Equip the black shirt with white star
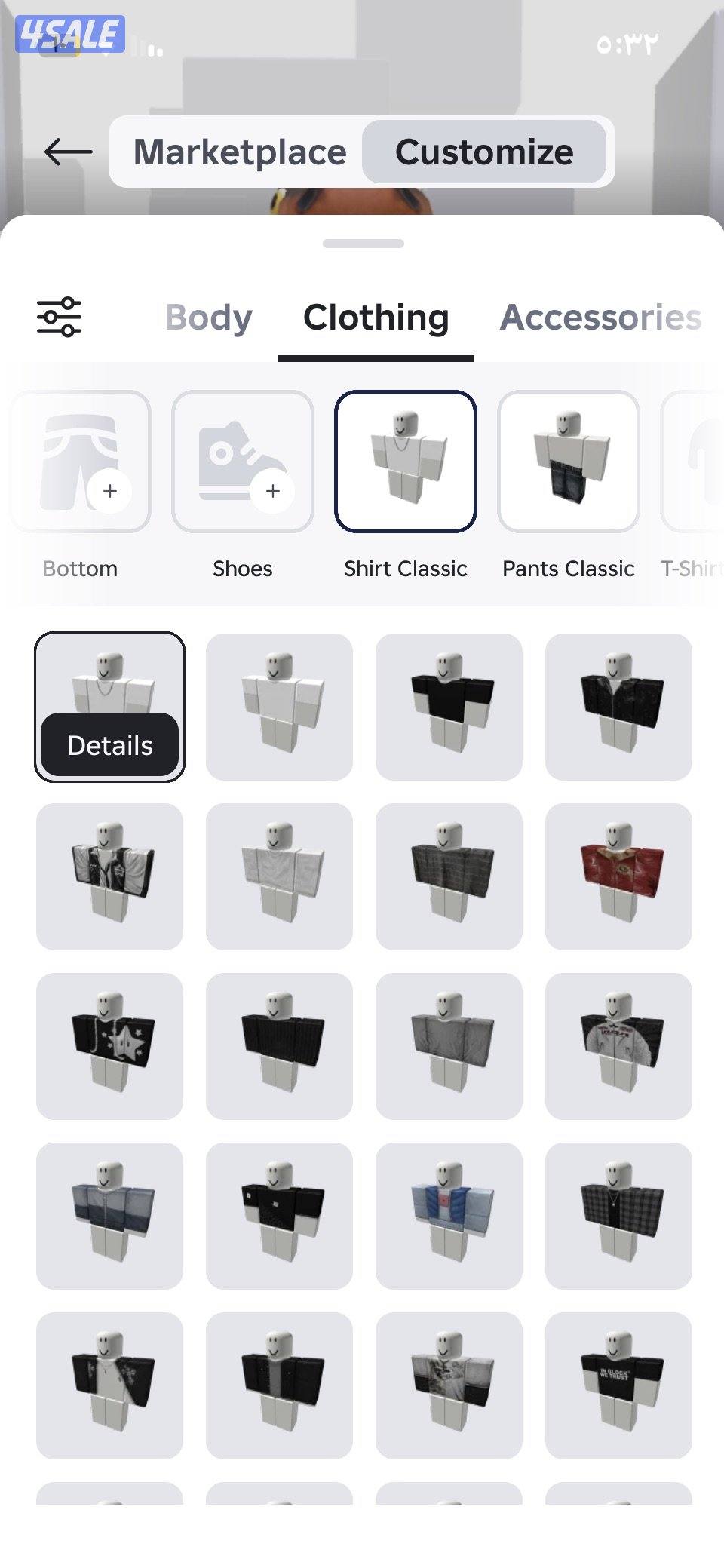The image size is (724, 1568). coord(110,1046)
